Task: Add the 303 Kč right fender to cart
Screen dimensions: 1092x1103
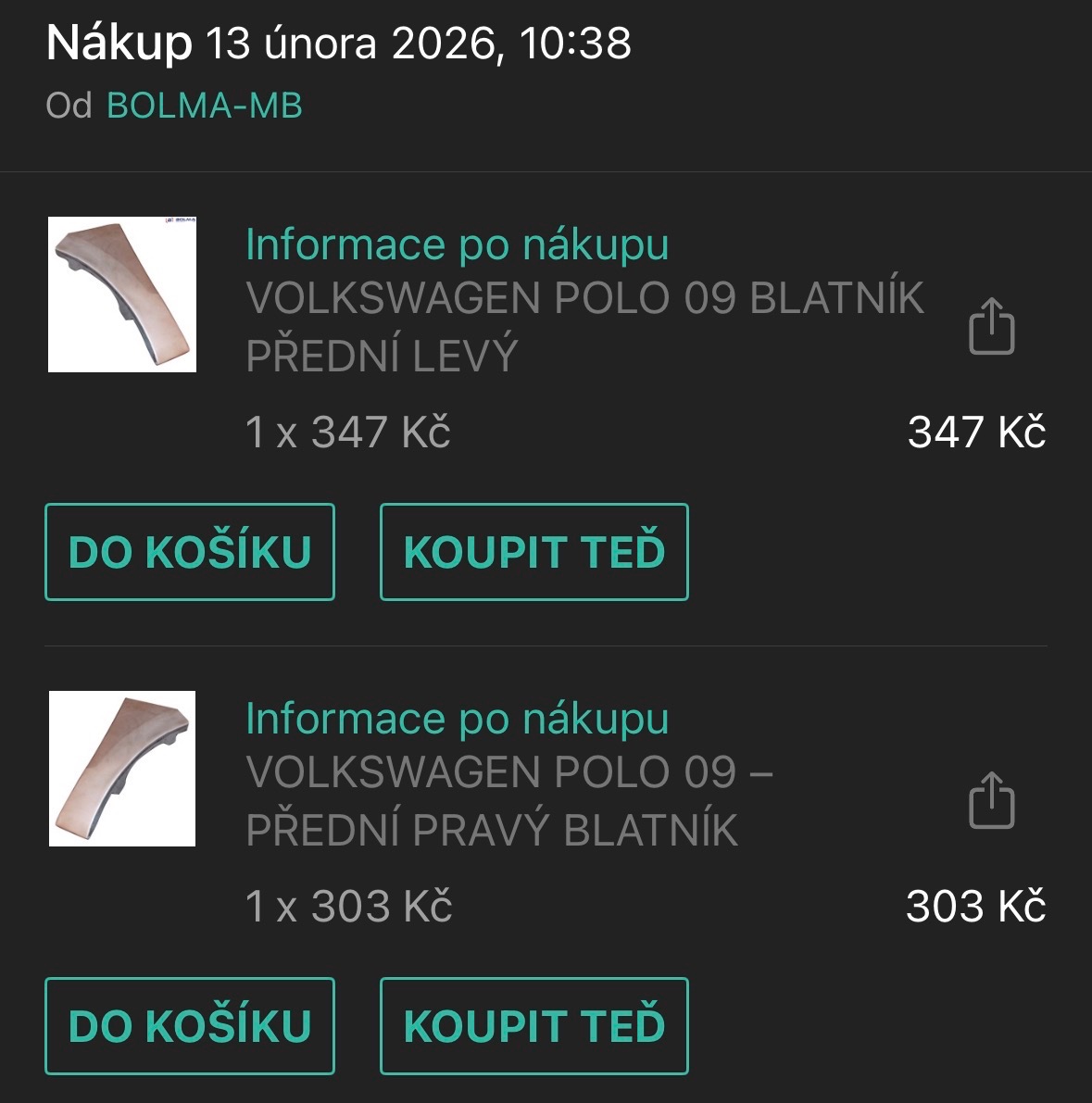Action: pos(189,1025)
